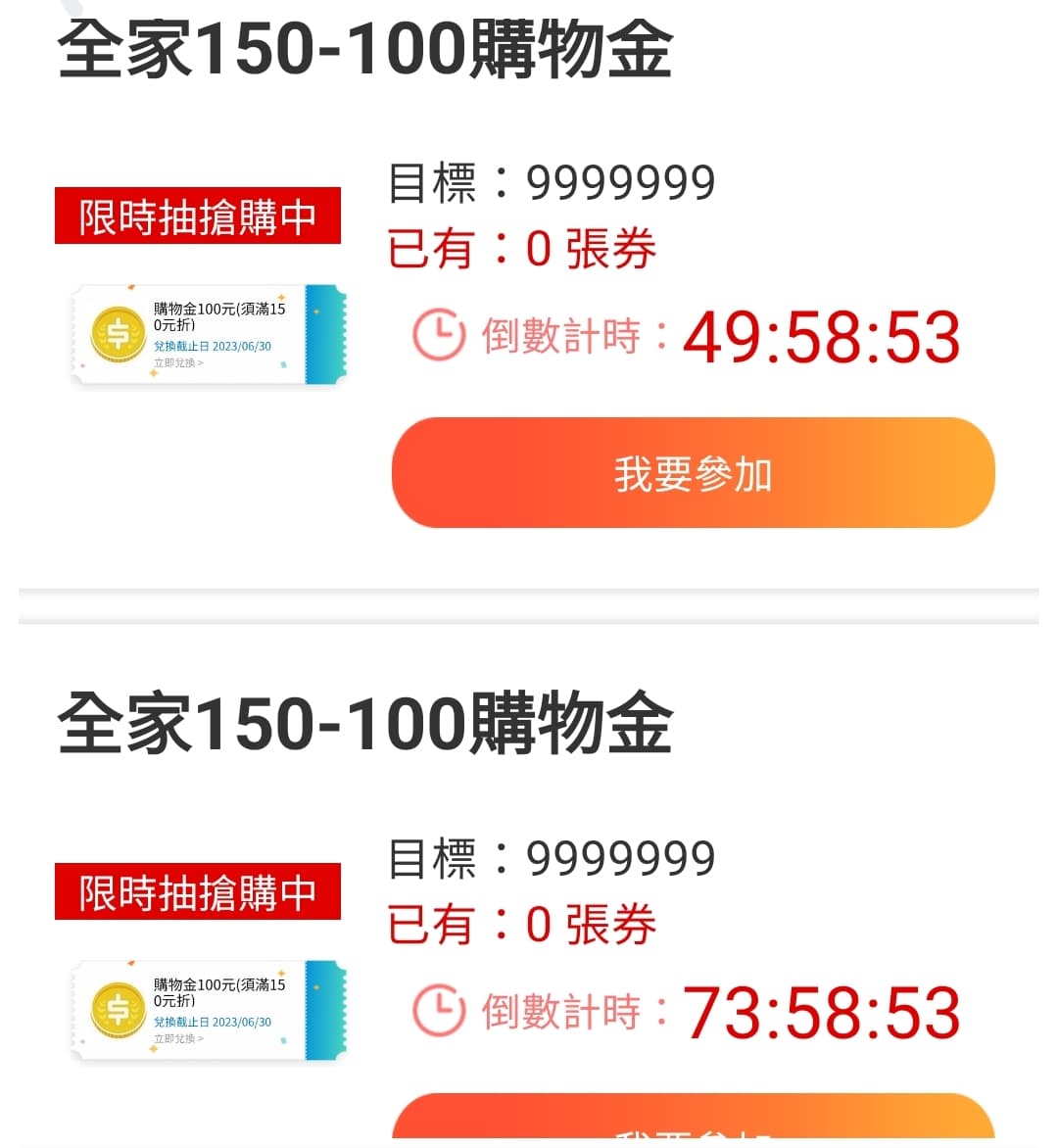Expand the second coupon via the 立即兌換 chevron
The width and height of the screenshot is (1058, 1148).
pyautogui.click(x=200, y=1039)
